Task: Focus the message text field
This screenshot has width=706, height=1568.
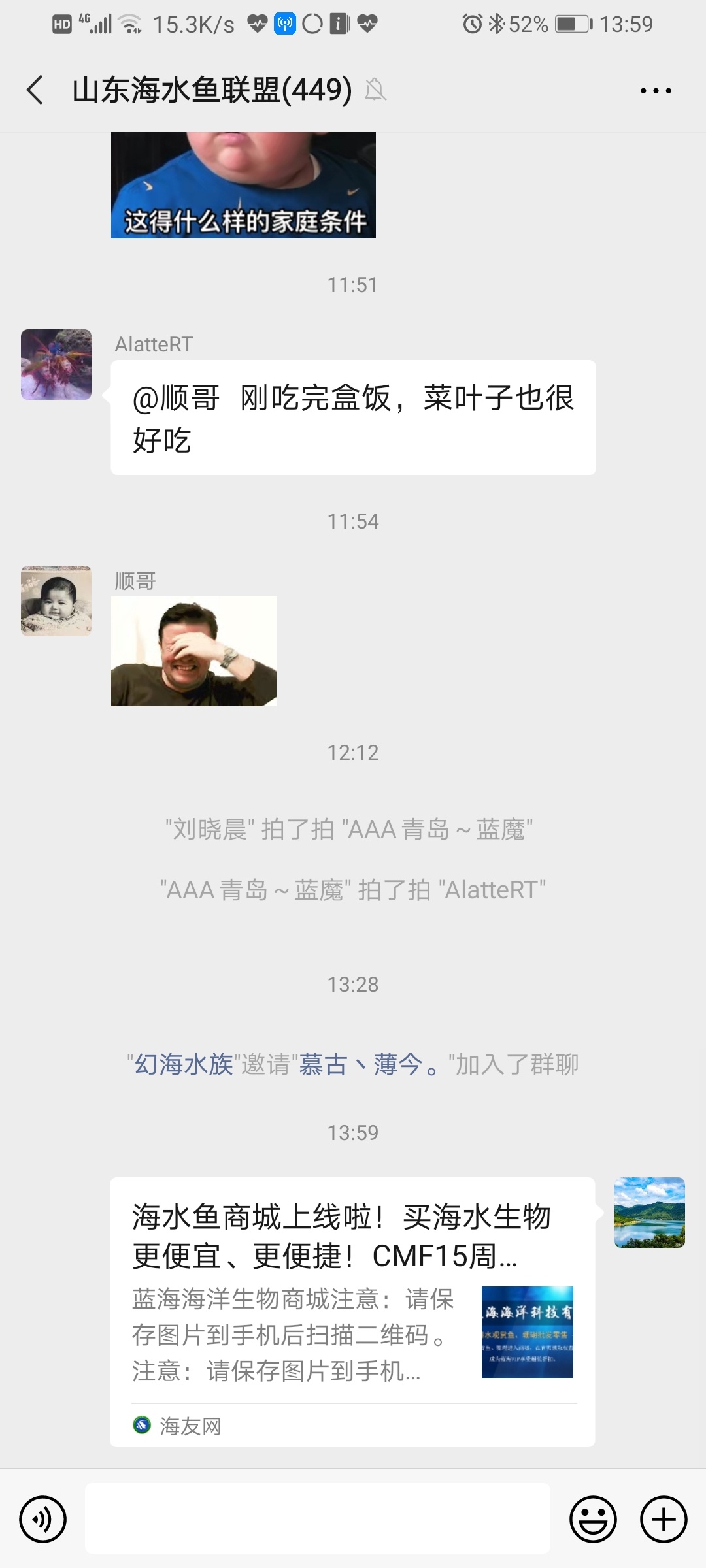Action: click(x=318, y=1519)
